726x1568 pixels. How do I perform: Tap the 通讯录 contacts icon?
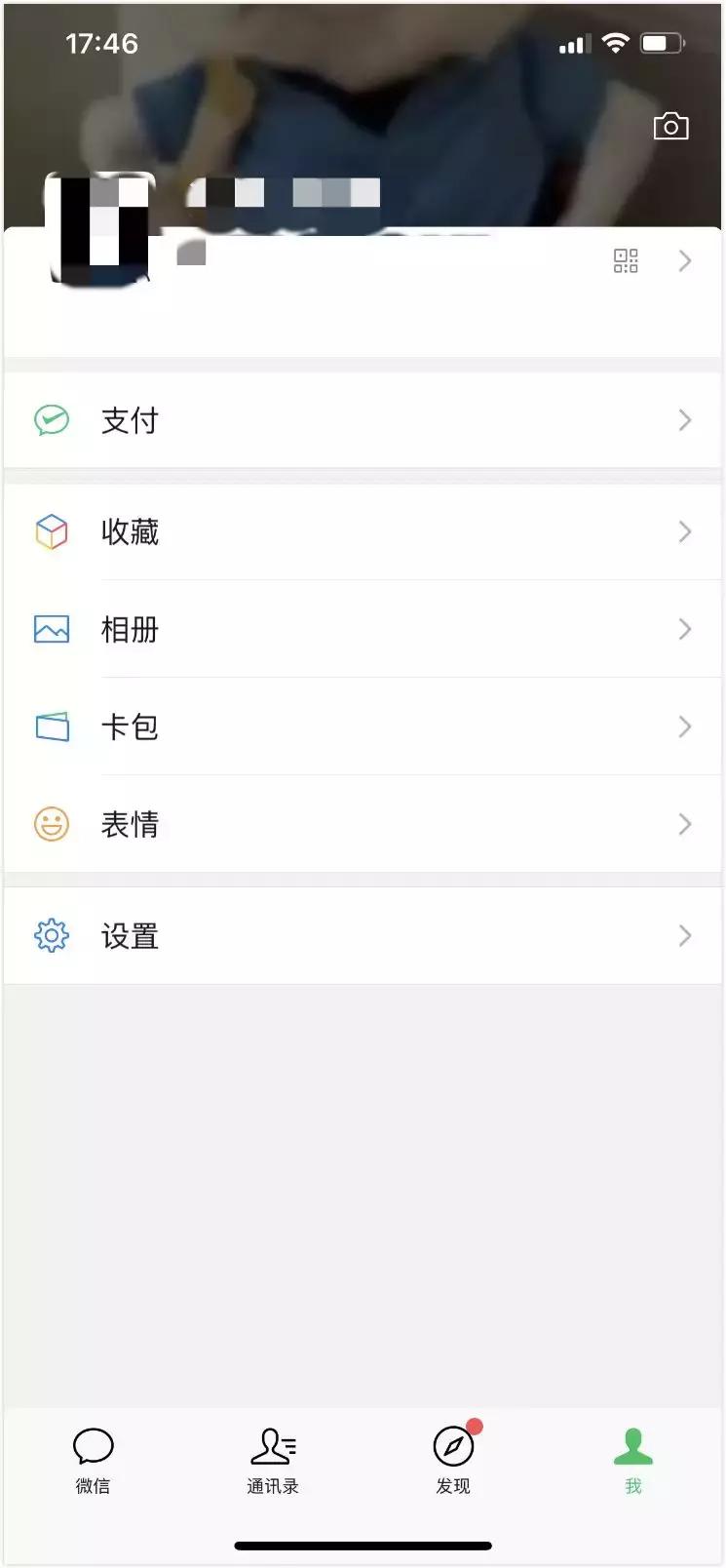(x=272, y=1448)
